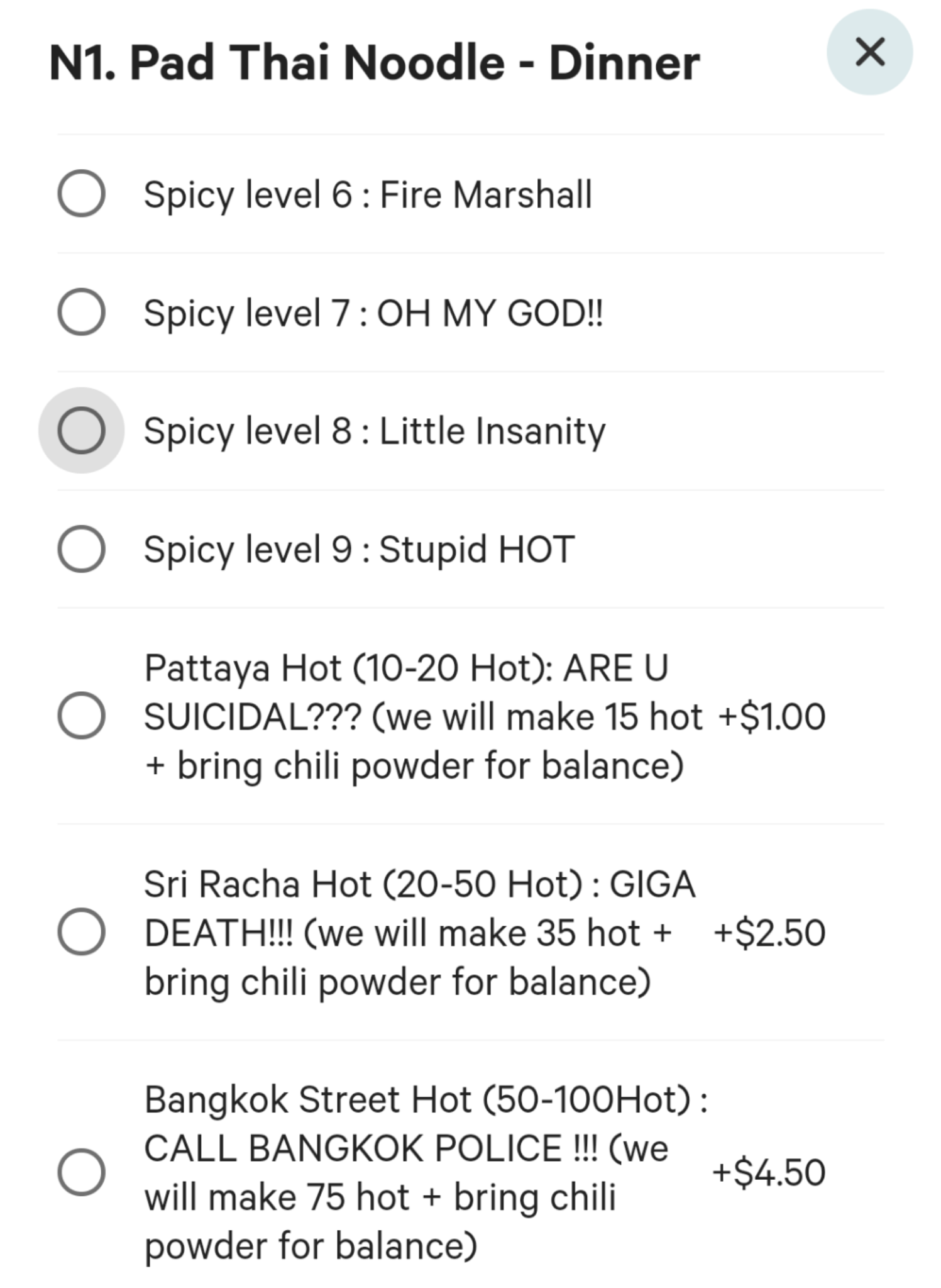Select Spicy level 9 Stupid HOT
The image size is (941, 1288).
(x=81, y=549)
